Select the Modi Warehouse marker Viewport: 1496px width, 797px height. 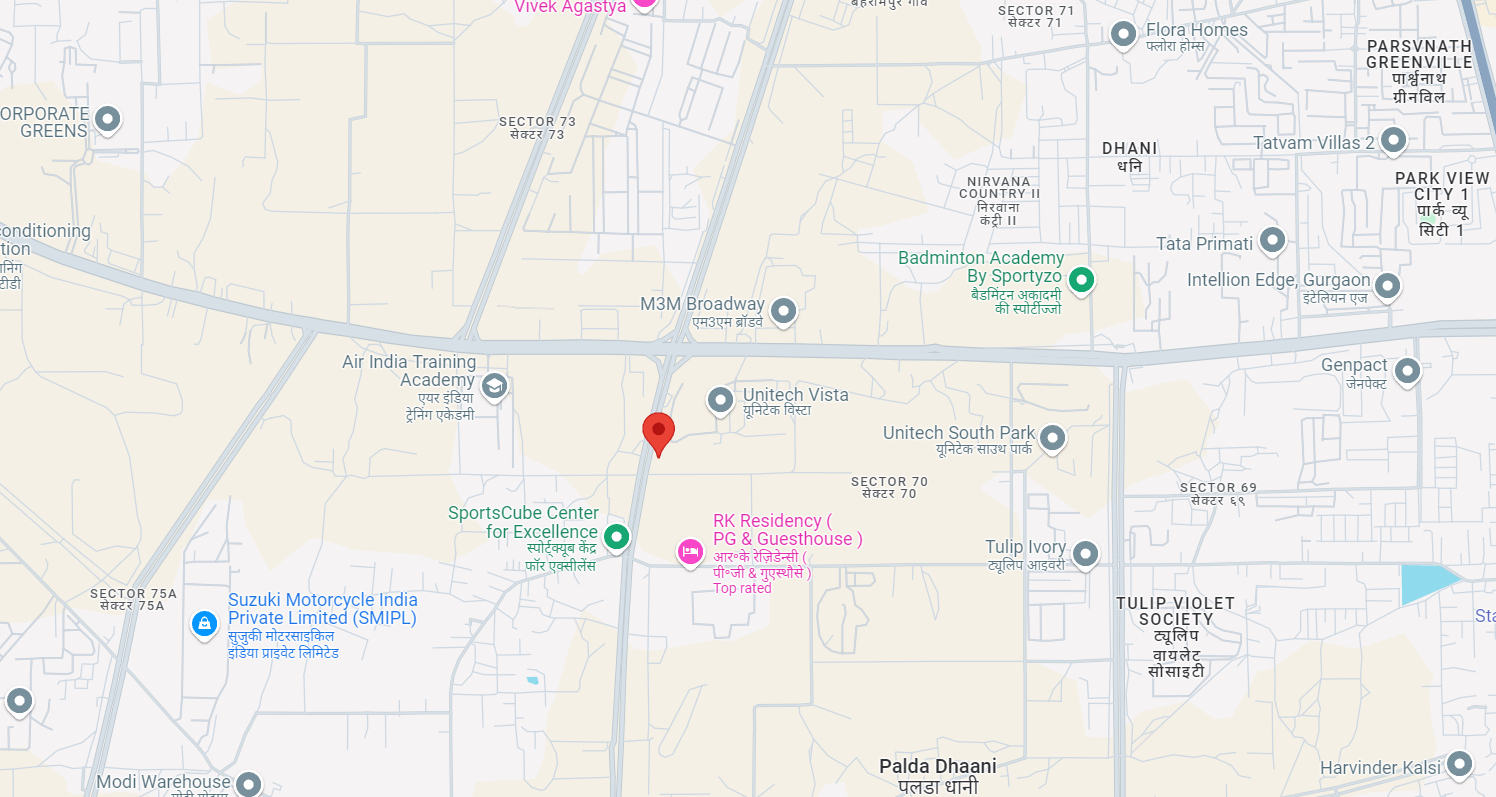point(248,782)
